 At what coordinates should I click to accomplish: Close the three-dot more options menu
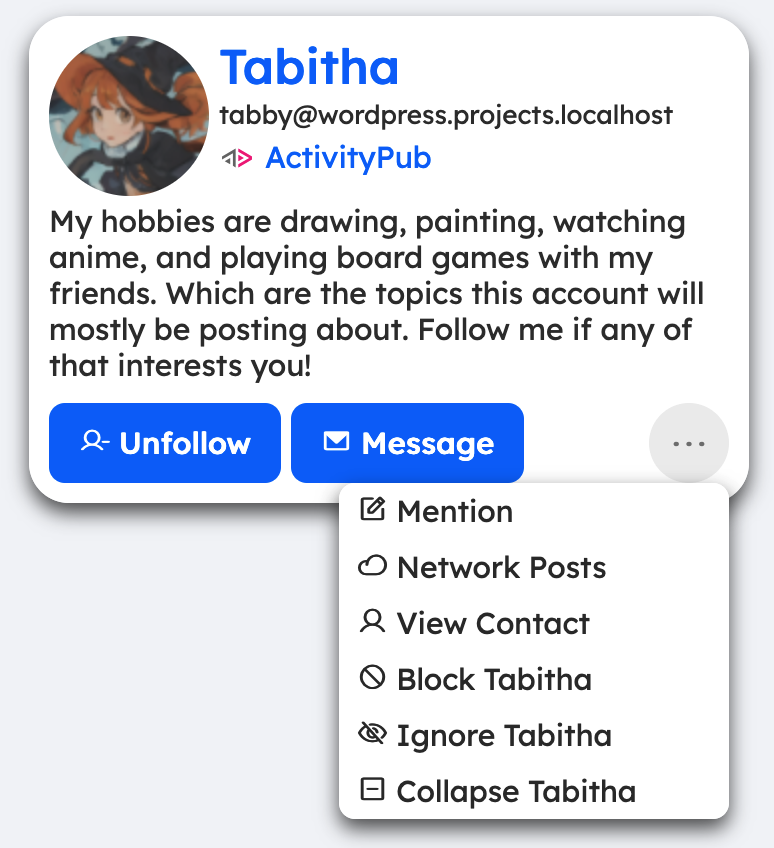688,443
